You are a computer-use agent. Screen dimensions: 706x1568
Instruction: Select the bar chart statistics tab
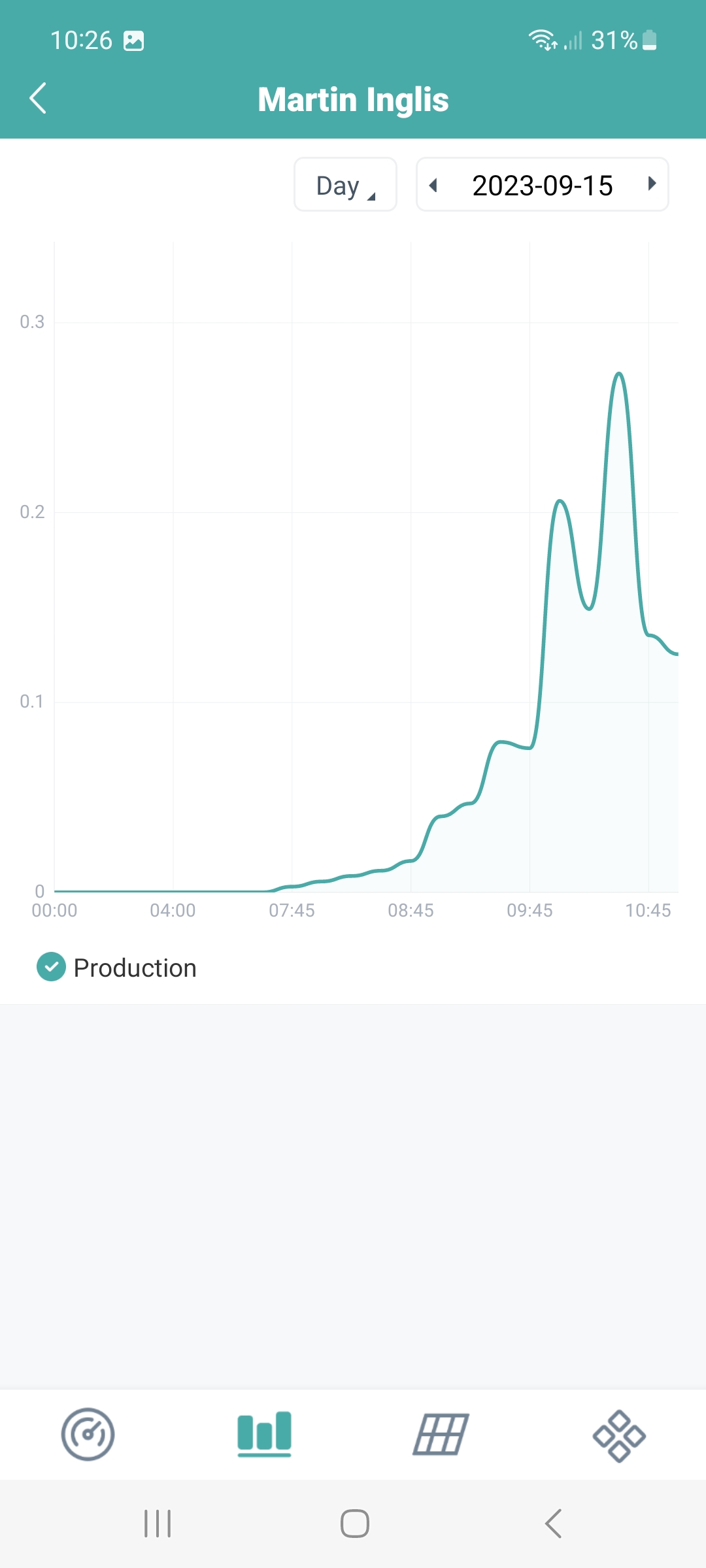click(264, 1434)
